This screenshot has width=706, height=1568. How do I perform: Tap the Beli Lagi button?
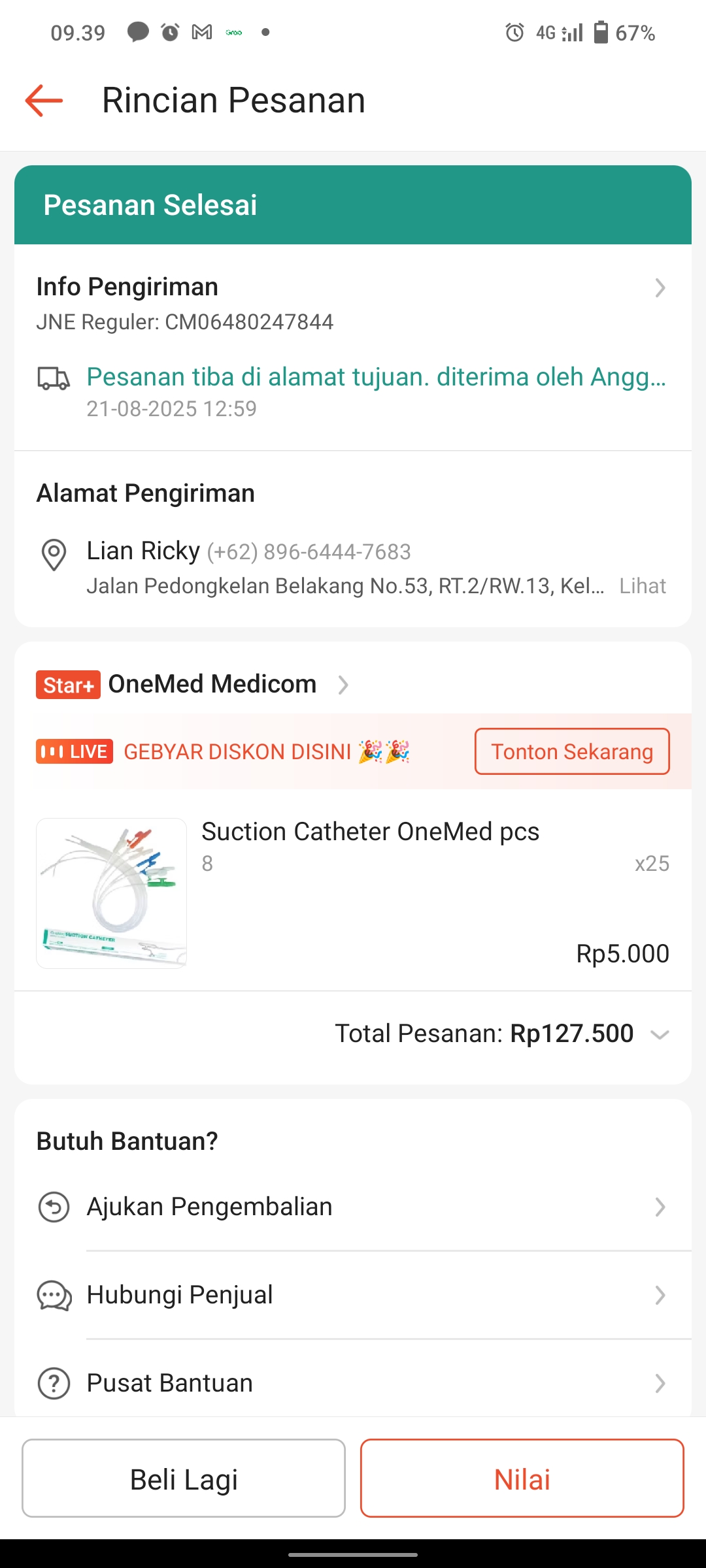(x=184, y=1478)
